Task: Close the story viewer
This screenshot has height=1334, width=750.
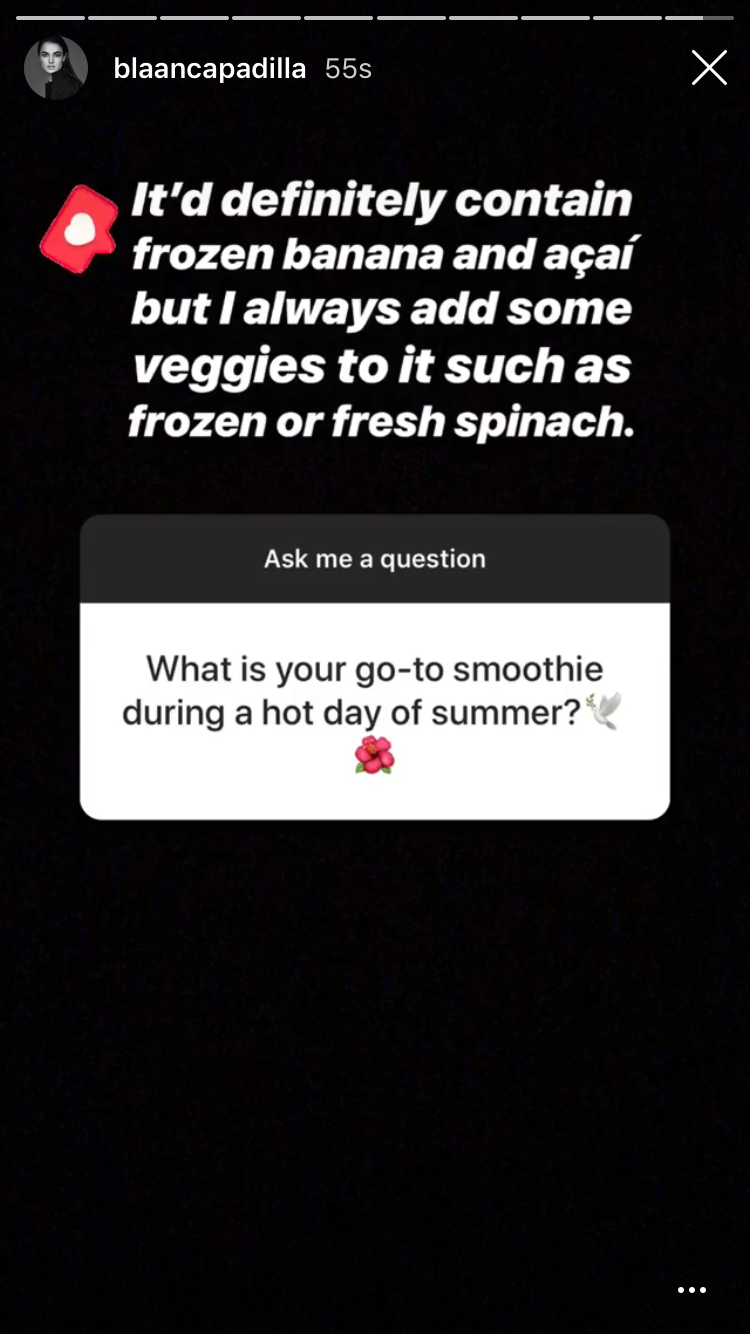Action: click(709, 68)
